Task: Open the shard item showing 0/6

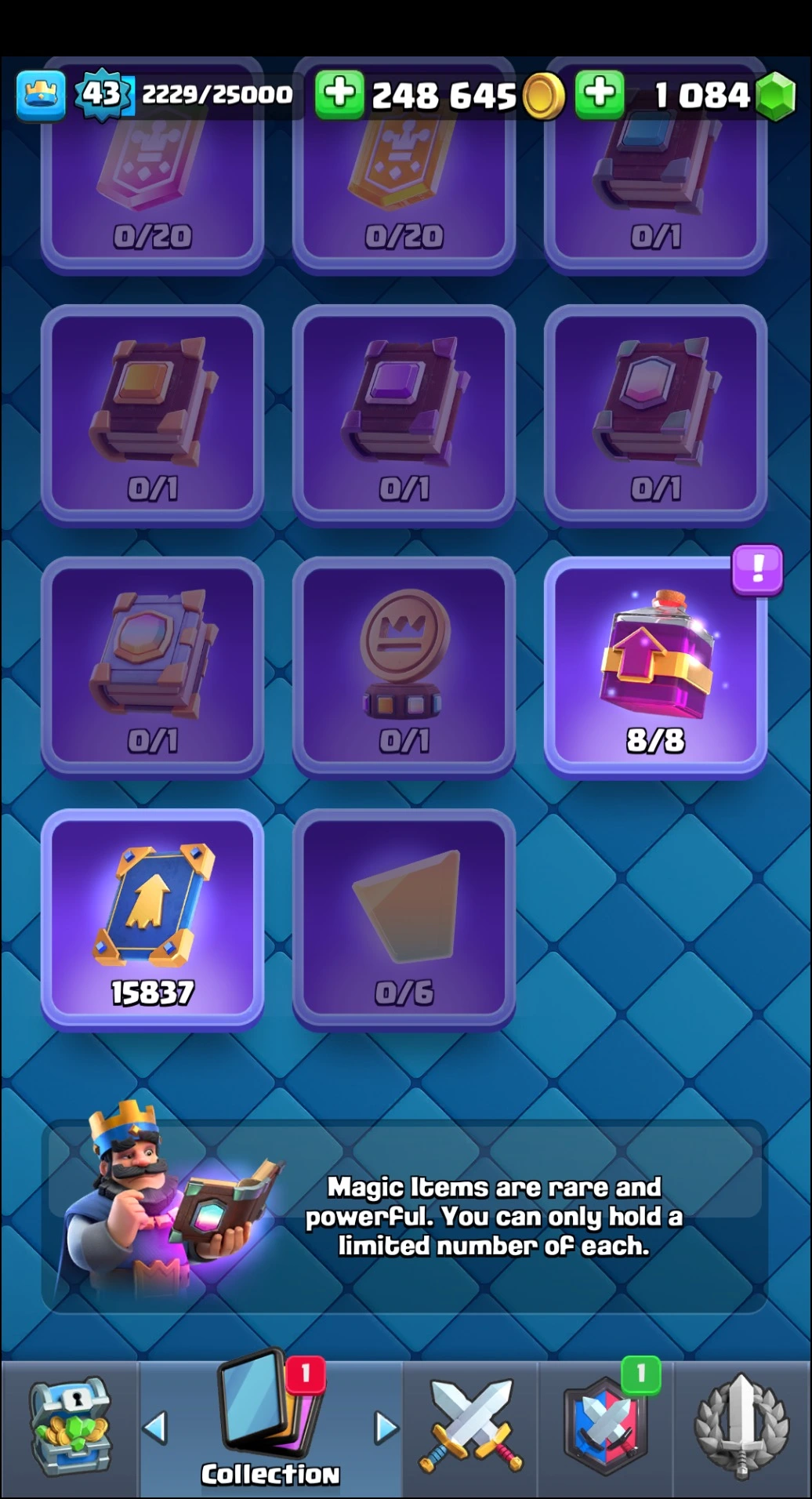Action: [x=404, y=918]
